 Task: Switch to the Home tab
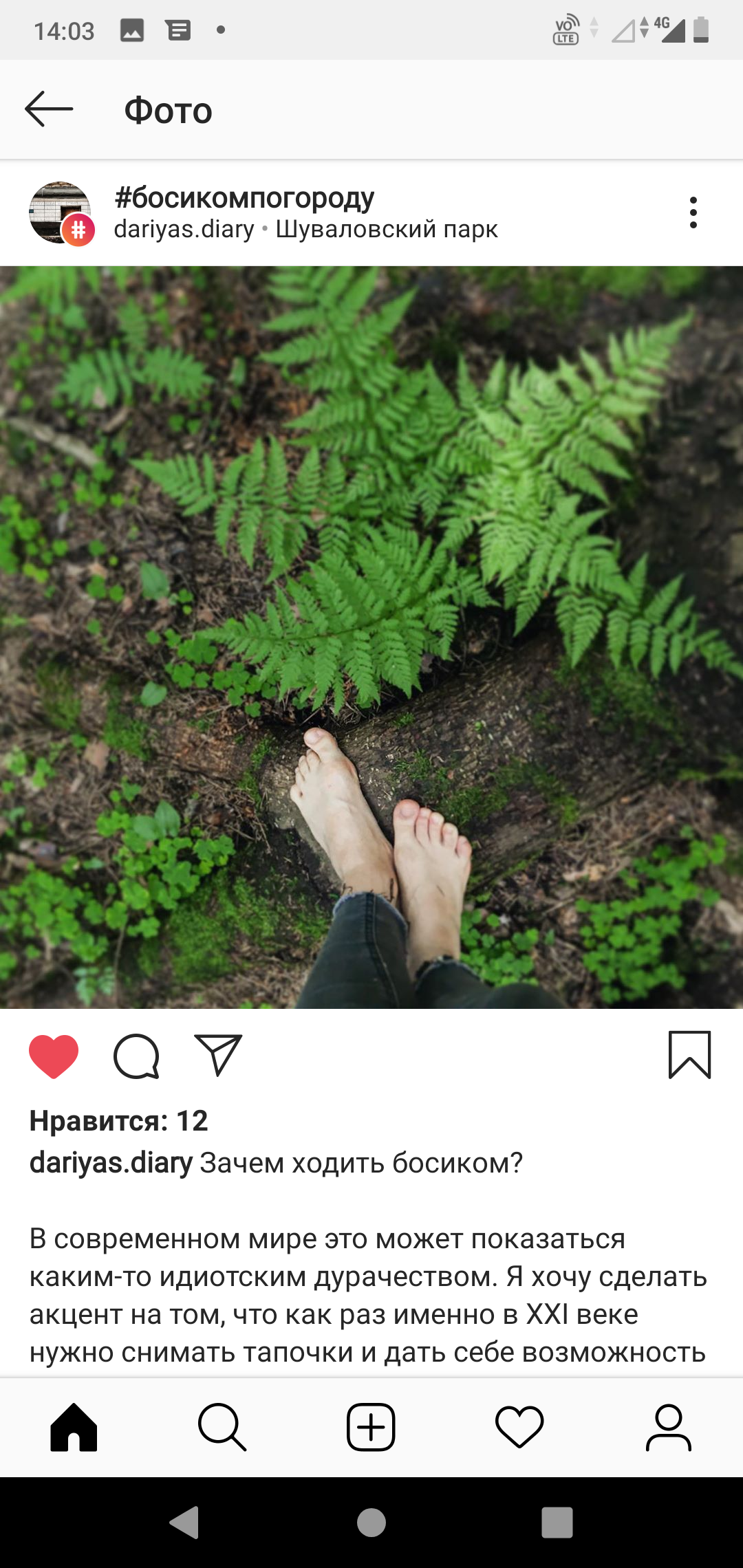pos(74,1428)
